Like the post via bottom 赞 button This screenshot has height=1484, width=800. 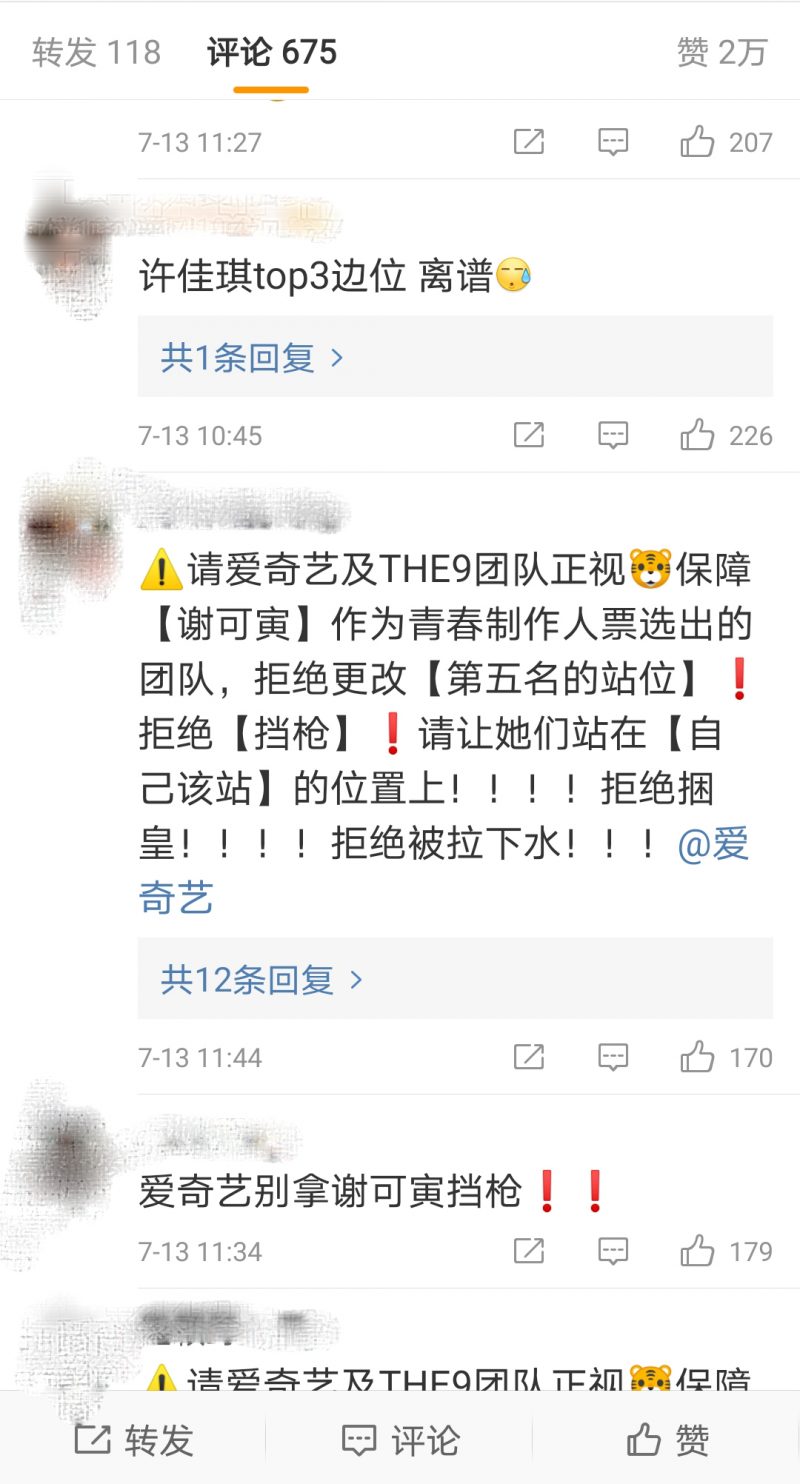[667, 1440]
